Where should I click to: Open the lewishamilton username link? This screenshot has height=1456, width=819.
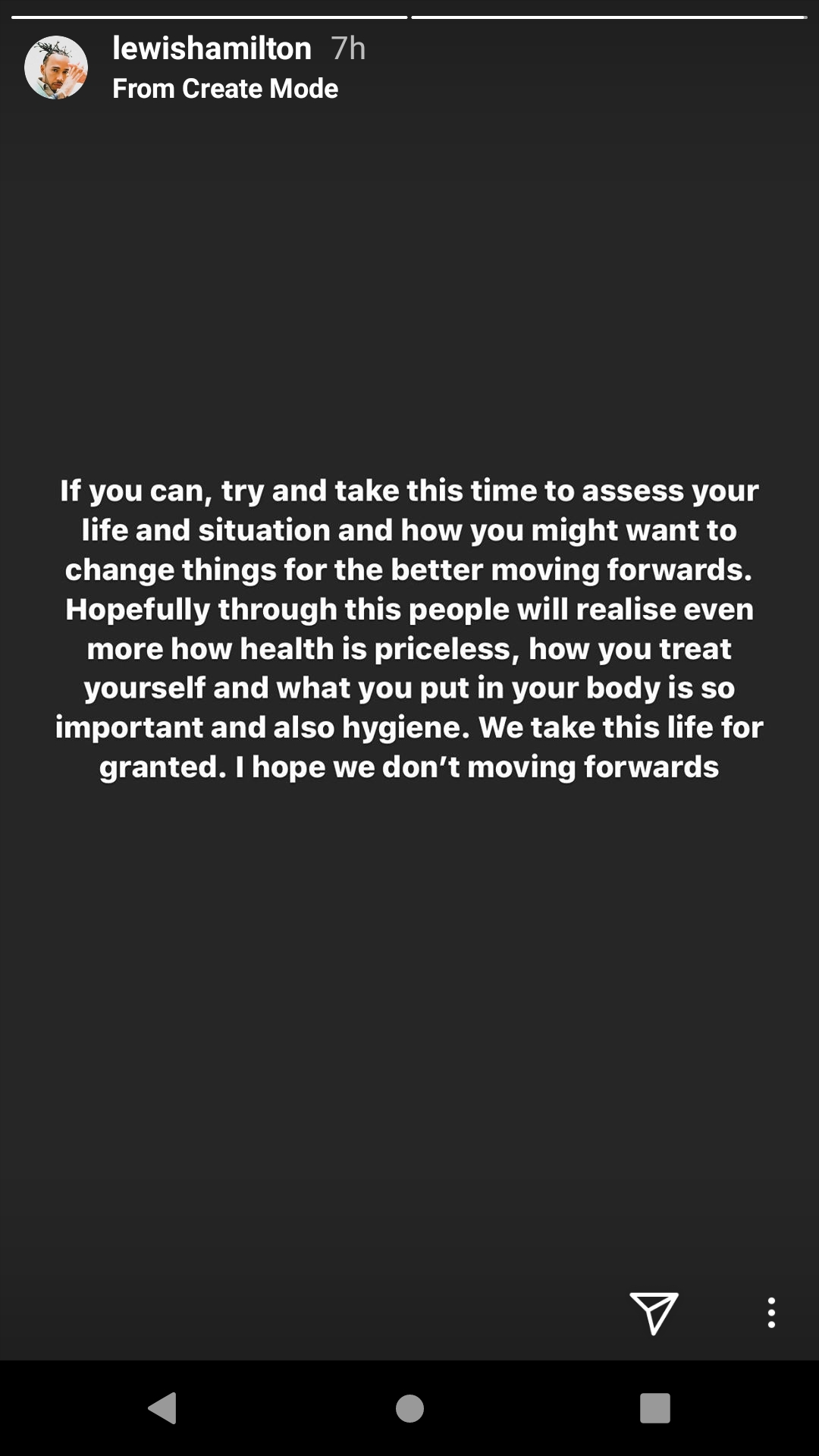[212, 49]
